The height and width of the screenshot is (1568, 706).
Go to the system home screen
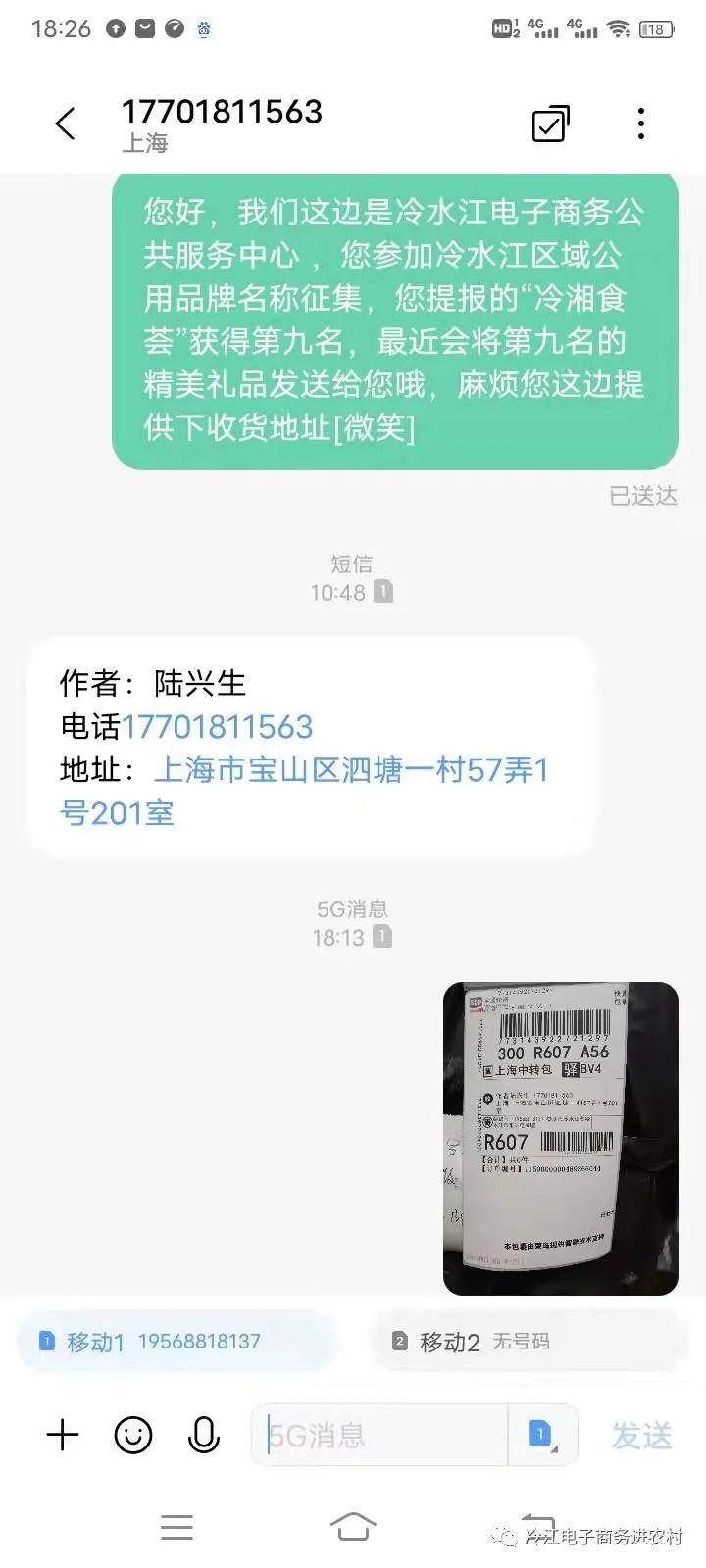[x=353, y=1526]
